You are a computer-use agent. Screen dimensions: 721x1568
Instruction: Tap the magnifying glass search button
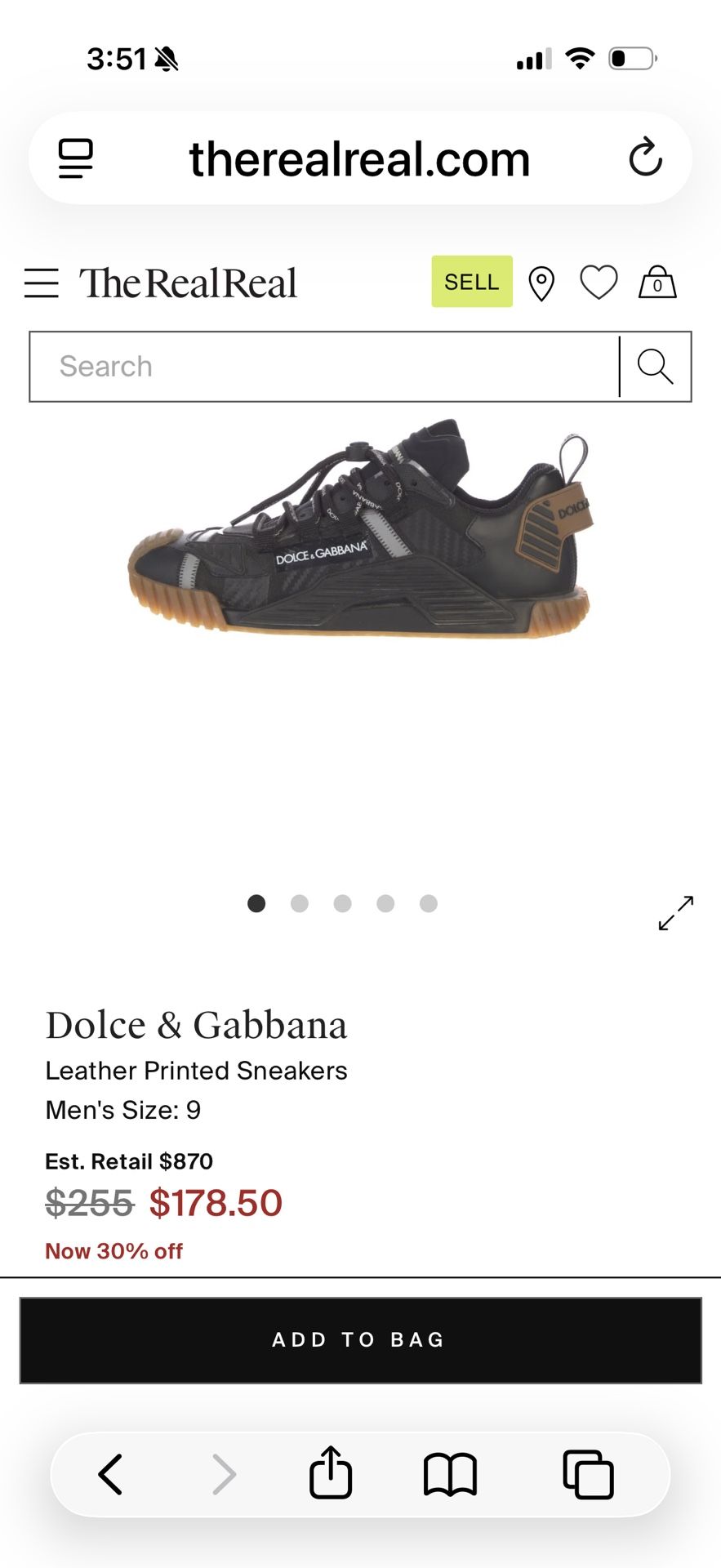click(655, 367)
